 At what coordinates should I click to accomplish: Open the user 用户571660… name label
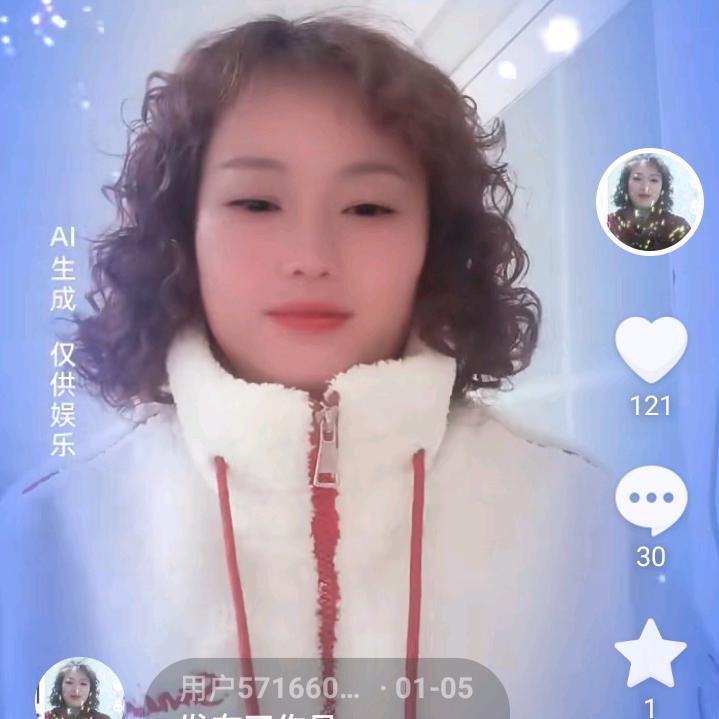269,689
